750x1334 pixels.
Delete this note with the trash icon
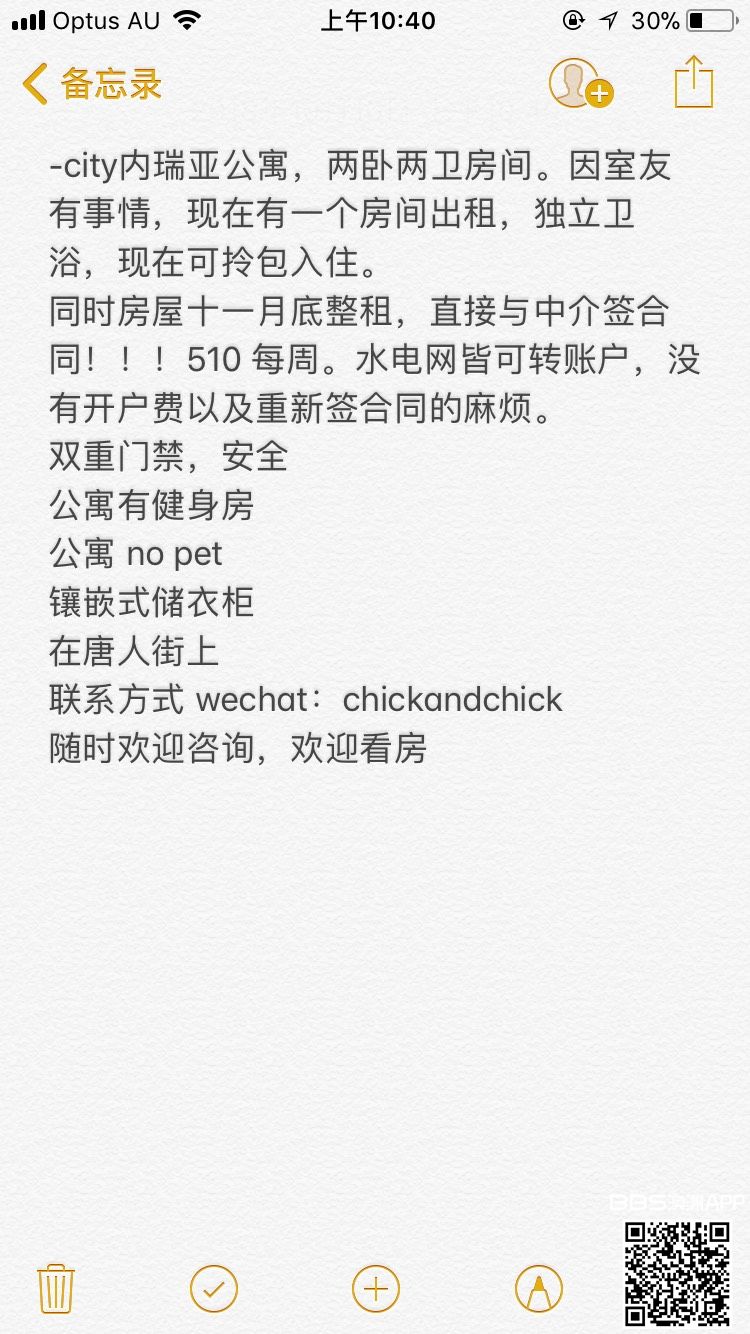[x=55, y=1288]
